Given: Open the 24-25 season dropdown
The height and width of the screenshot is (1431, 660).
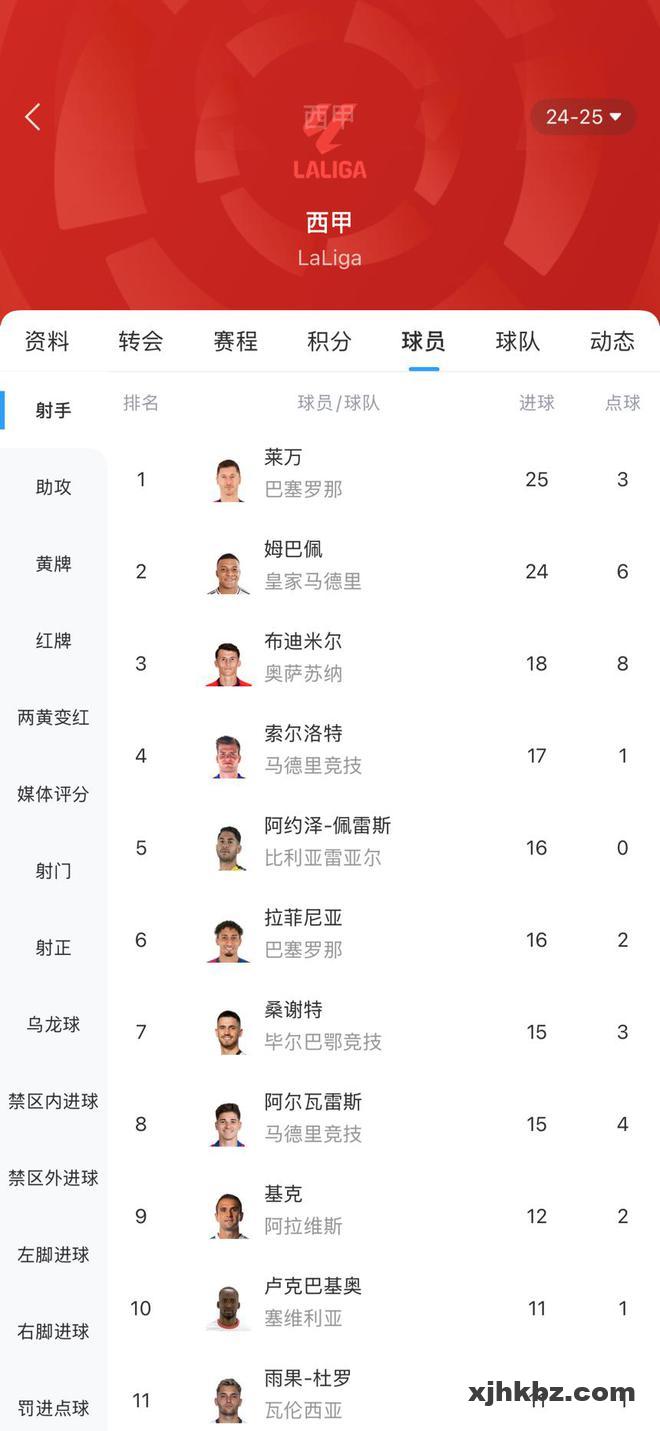Looking at the screenshot, I should [x=584, y=117].
